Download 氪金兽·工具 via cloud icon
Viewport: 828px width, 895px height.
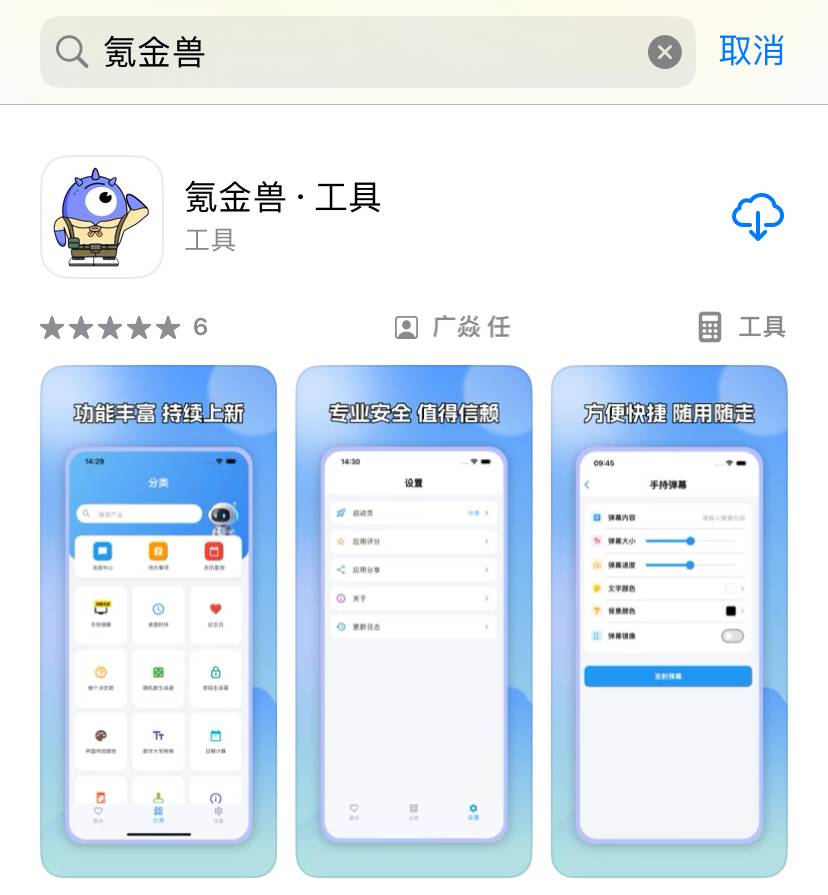coord(758,217)
